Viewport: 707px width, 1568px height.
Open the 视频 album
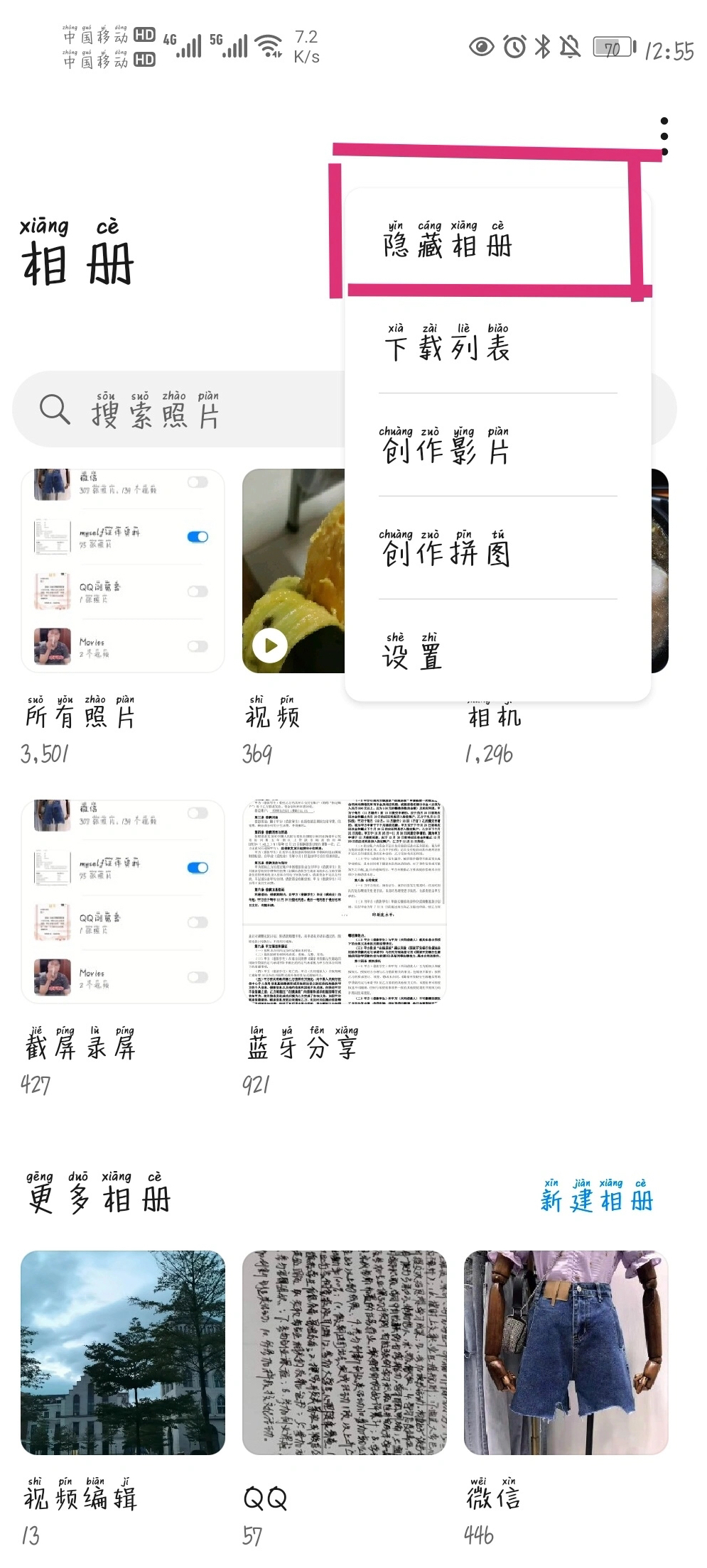click(x=293, y=570)
